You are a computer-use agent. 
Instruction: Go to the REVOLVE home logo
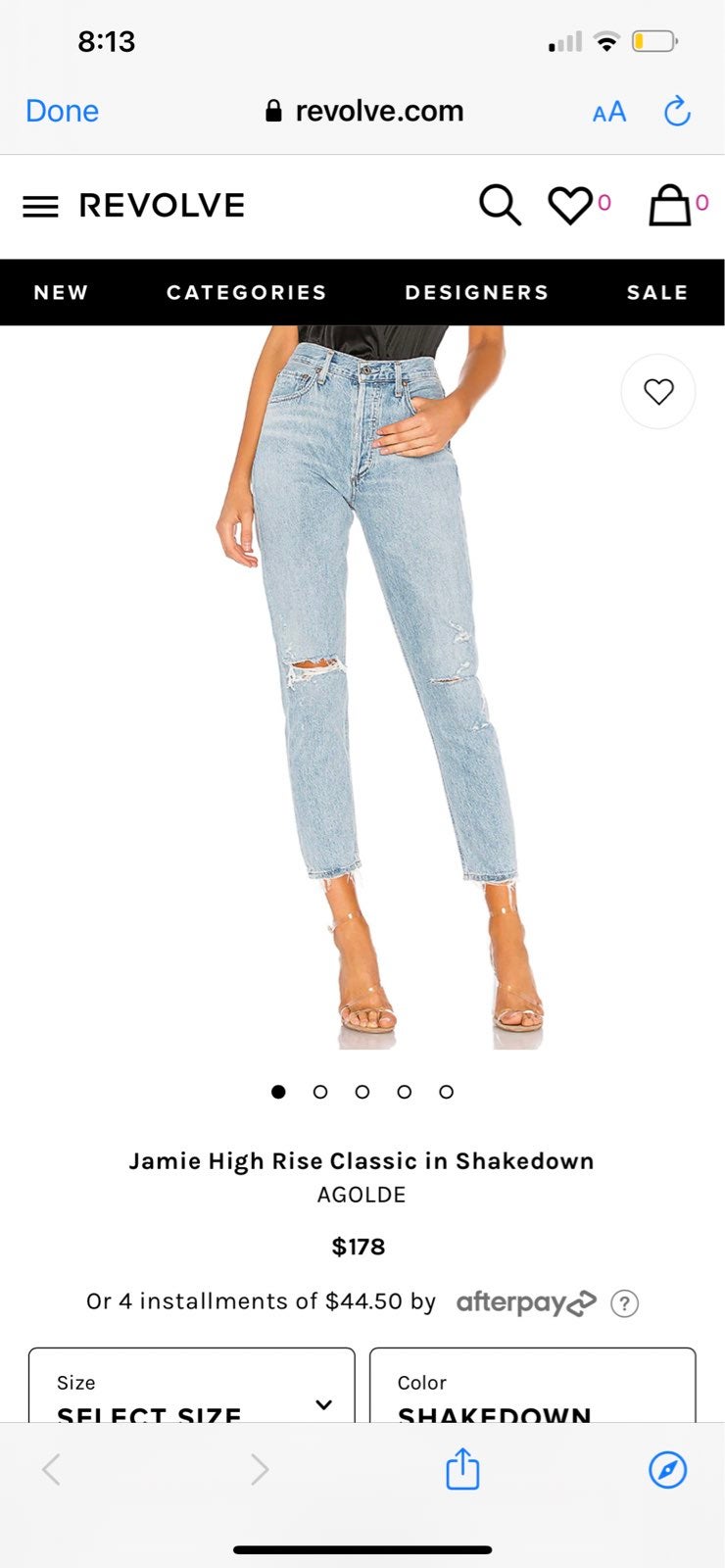click(162, 206)
